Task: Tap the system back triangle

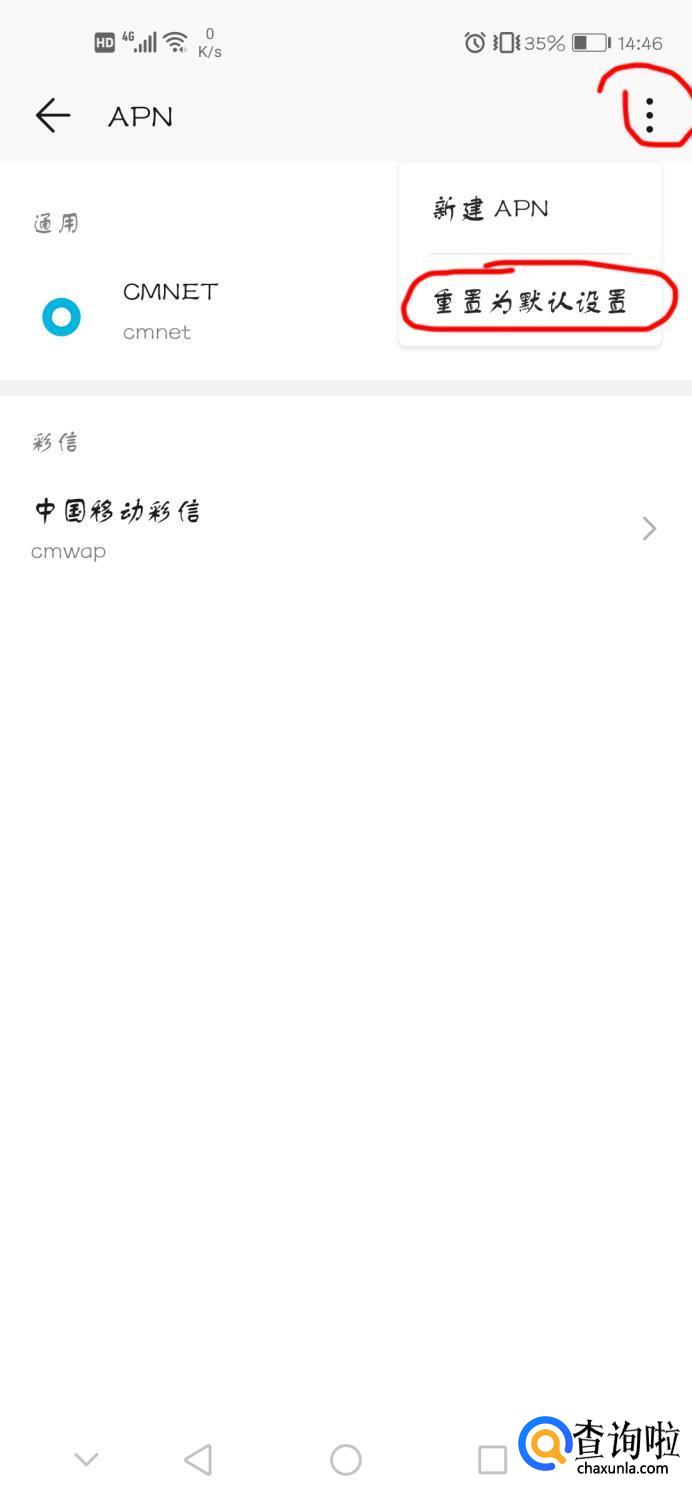Action: (198, 1459)
